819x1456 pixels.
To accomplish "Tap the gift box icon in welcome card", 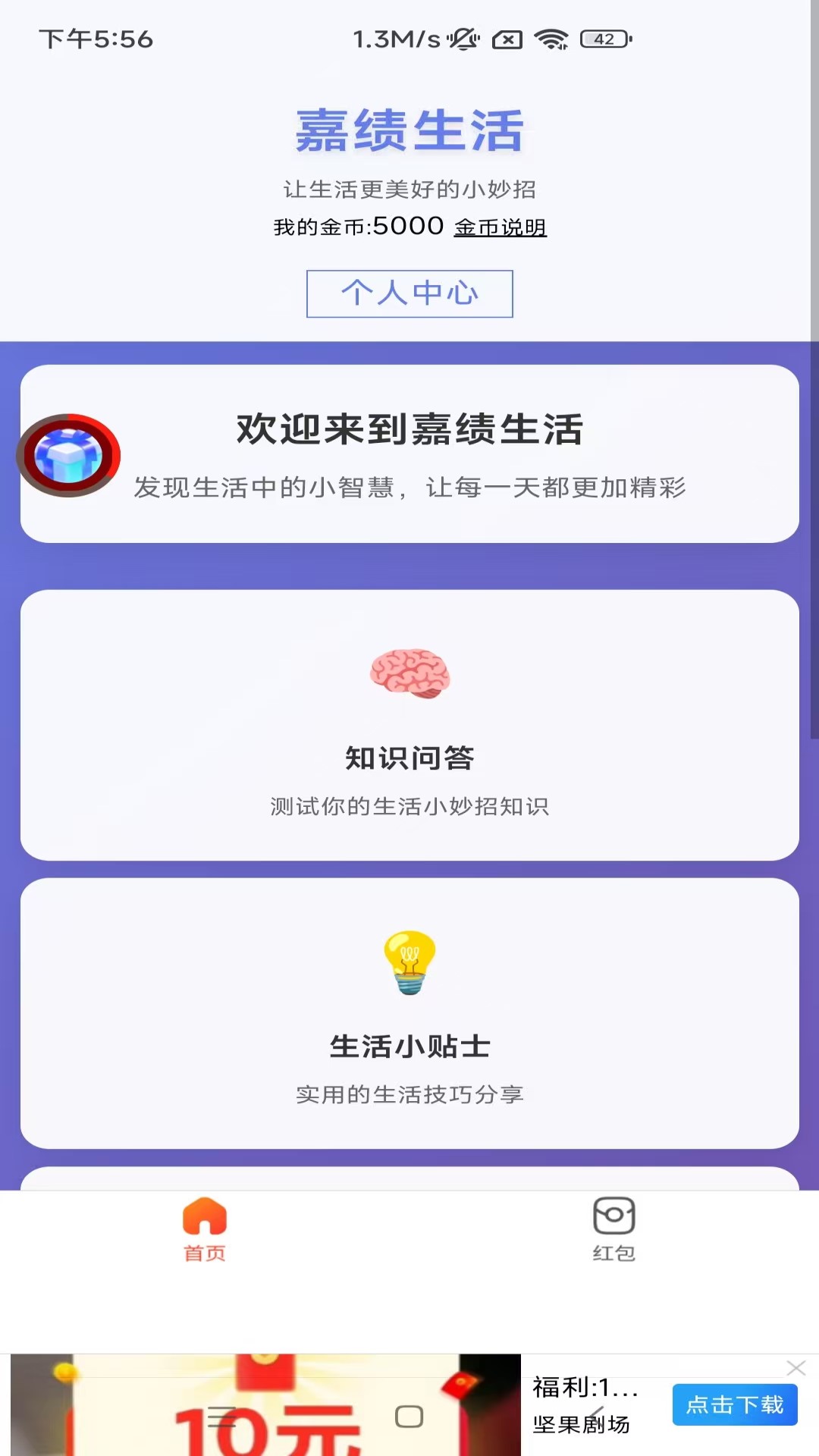I will coord(68,455).
